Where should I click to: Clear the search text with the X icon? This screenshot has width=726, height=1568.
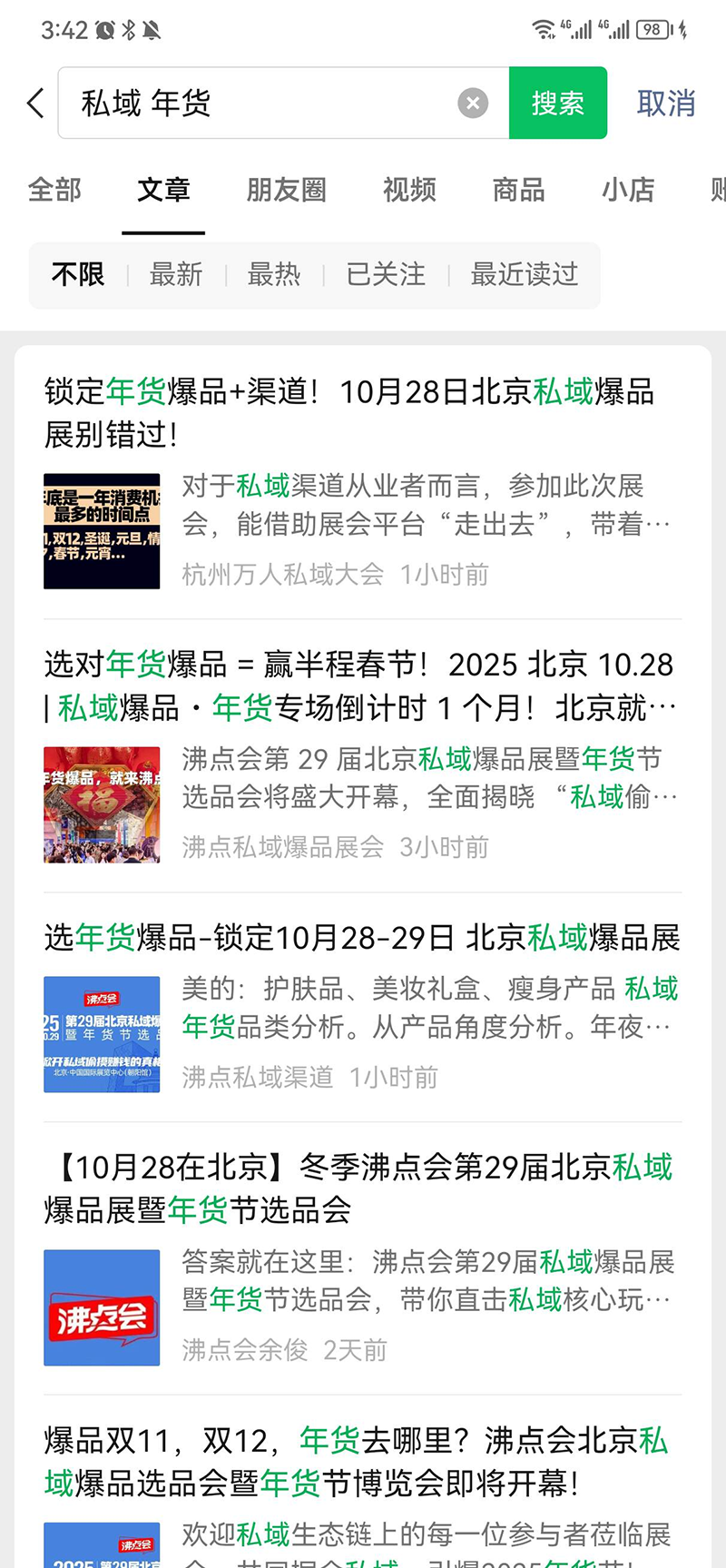click(472, 103)
